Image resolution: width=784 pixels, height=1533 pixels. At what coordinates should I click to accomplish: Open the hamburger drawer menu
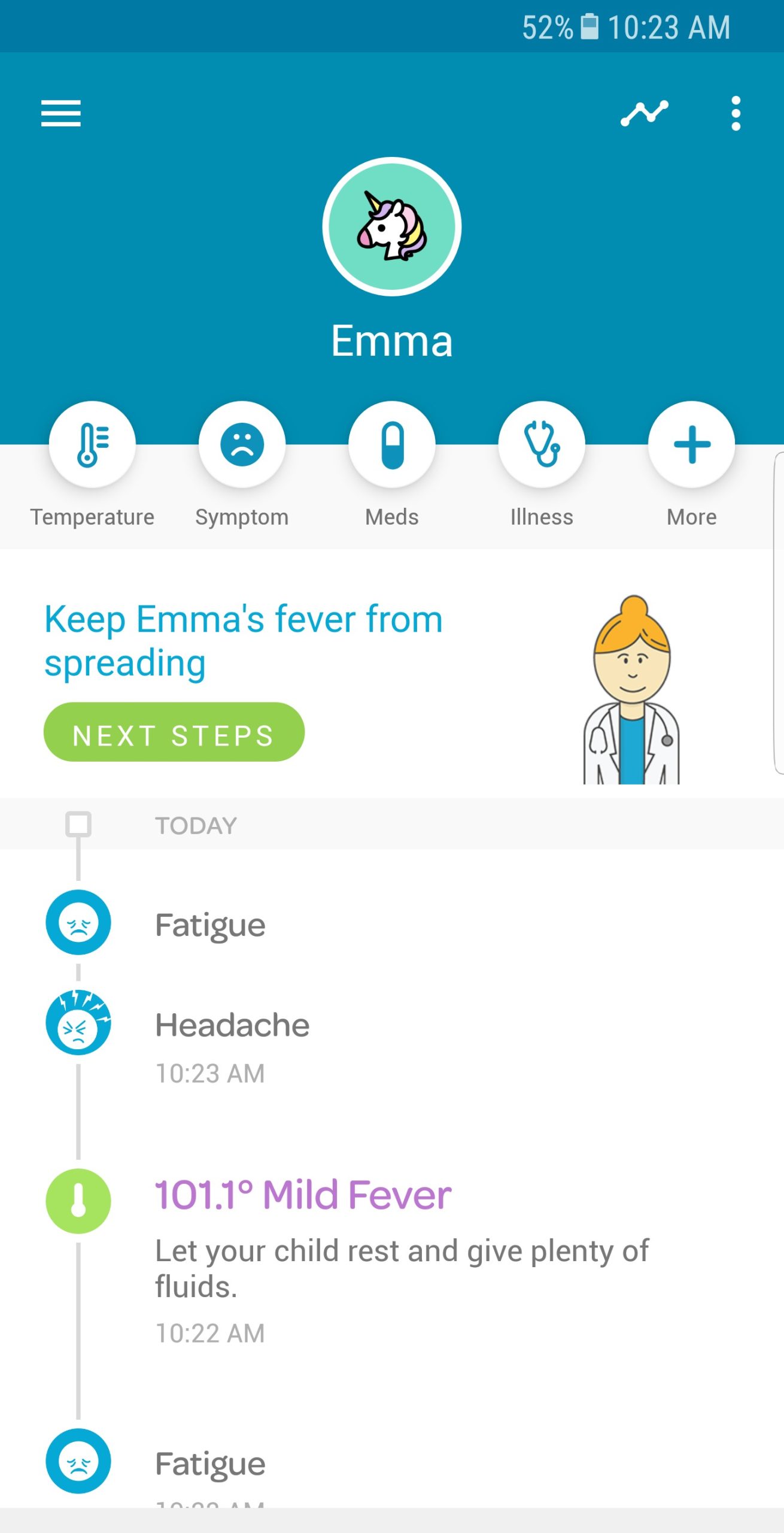click(x=60, y=113)
